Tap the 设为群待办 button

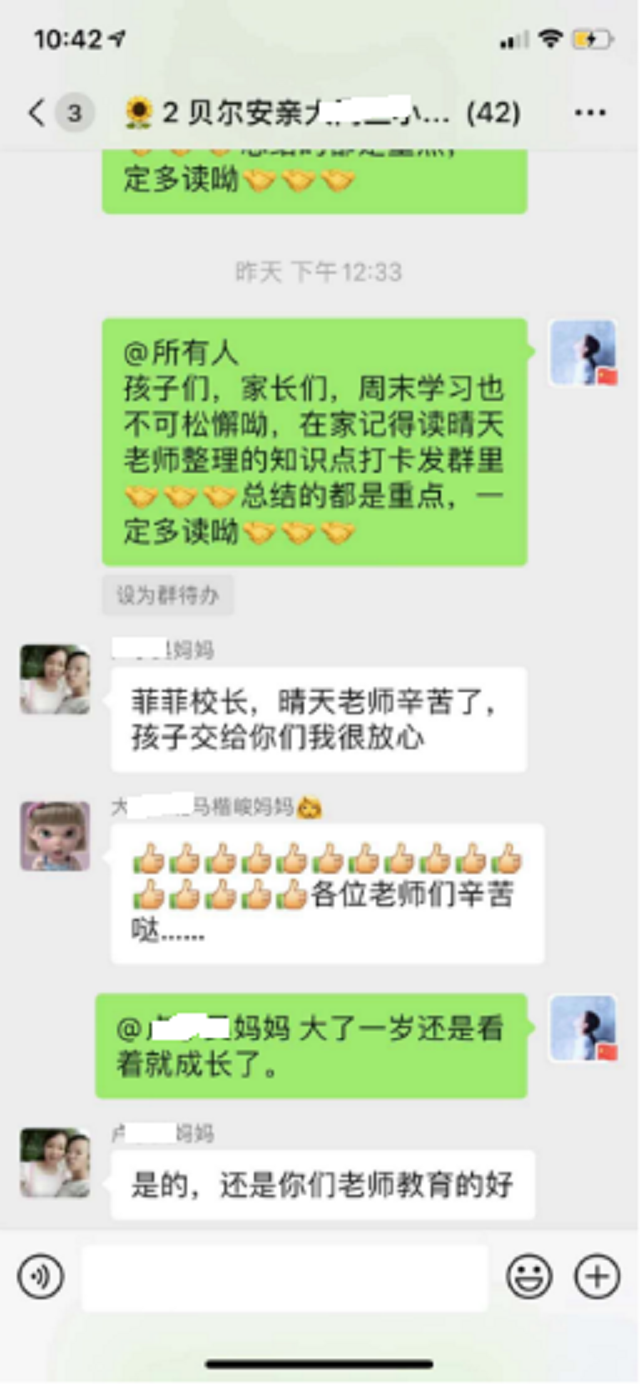167,597
